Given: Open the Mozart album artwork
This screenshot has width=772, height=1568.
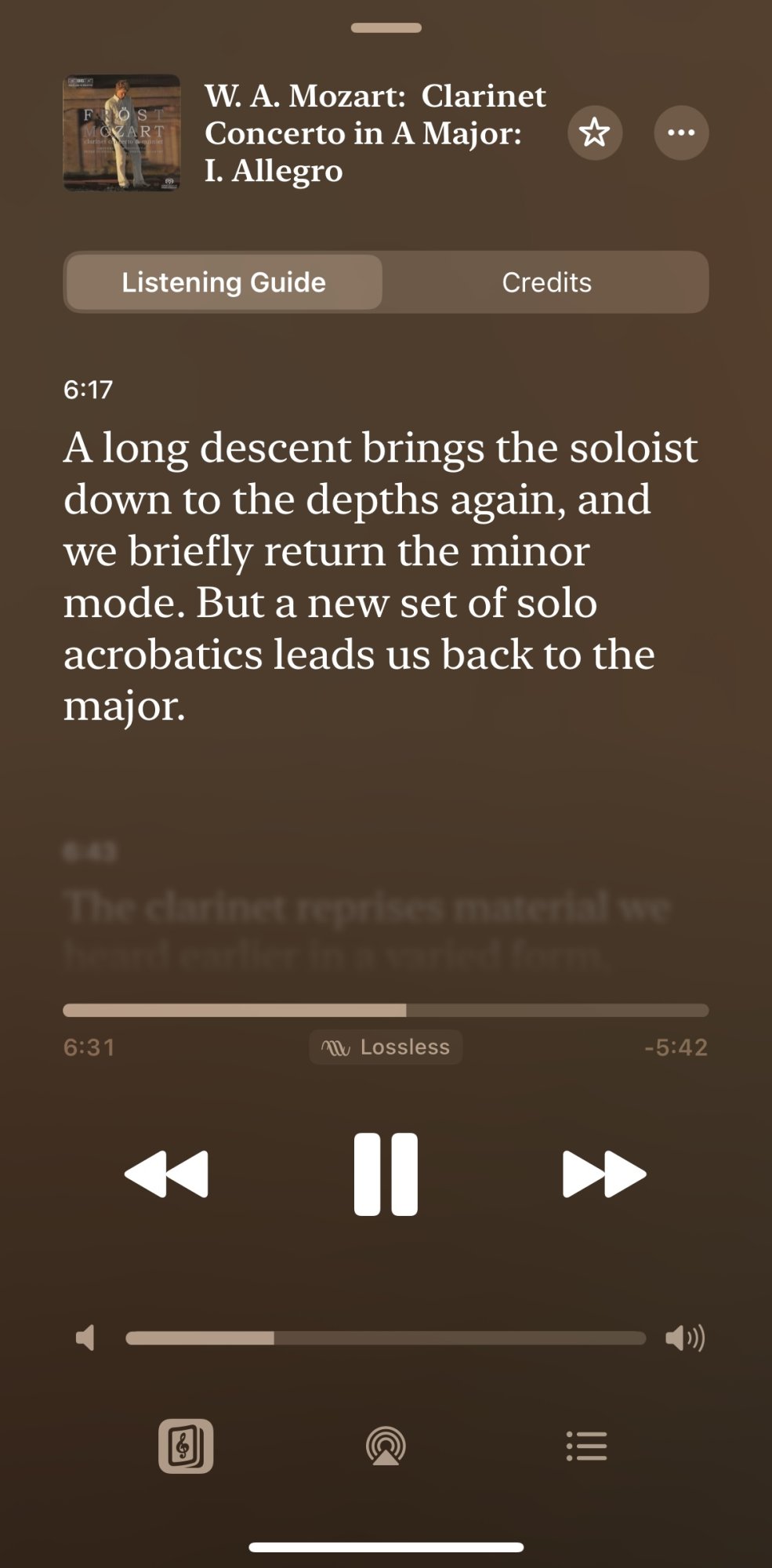Looking at the screenshot, I should tap(121, 132).
